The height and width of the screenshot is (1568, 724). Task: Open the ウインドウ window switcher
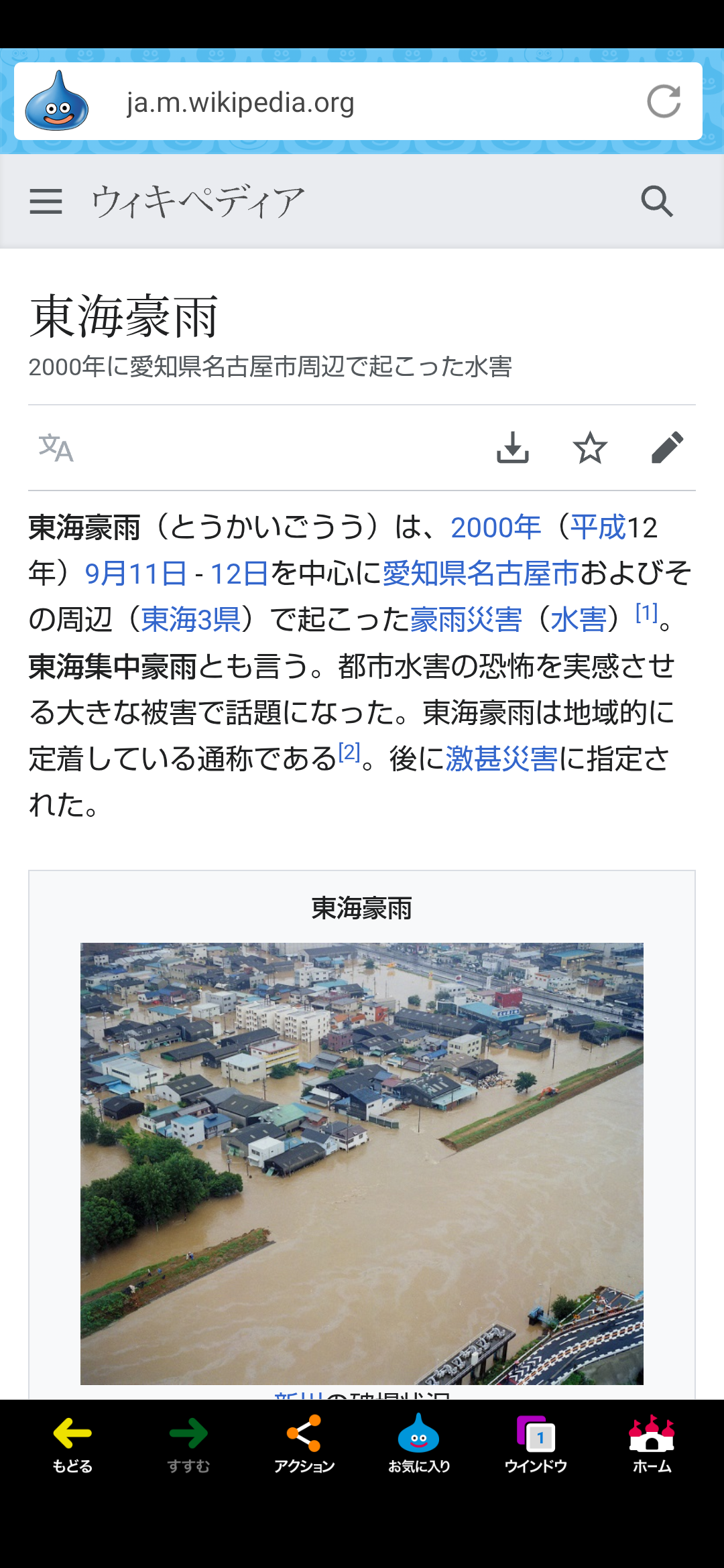(536, 1445)
